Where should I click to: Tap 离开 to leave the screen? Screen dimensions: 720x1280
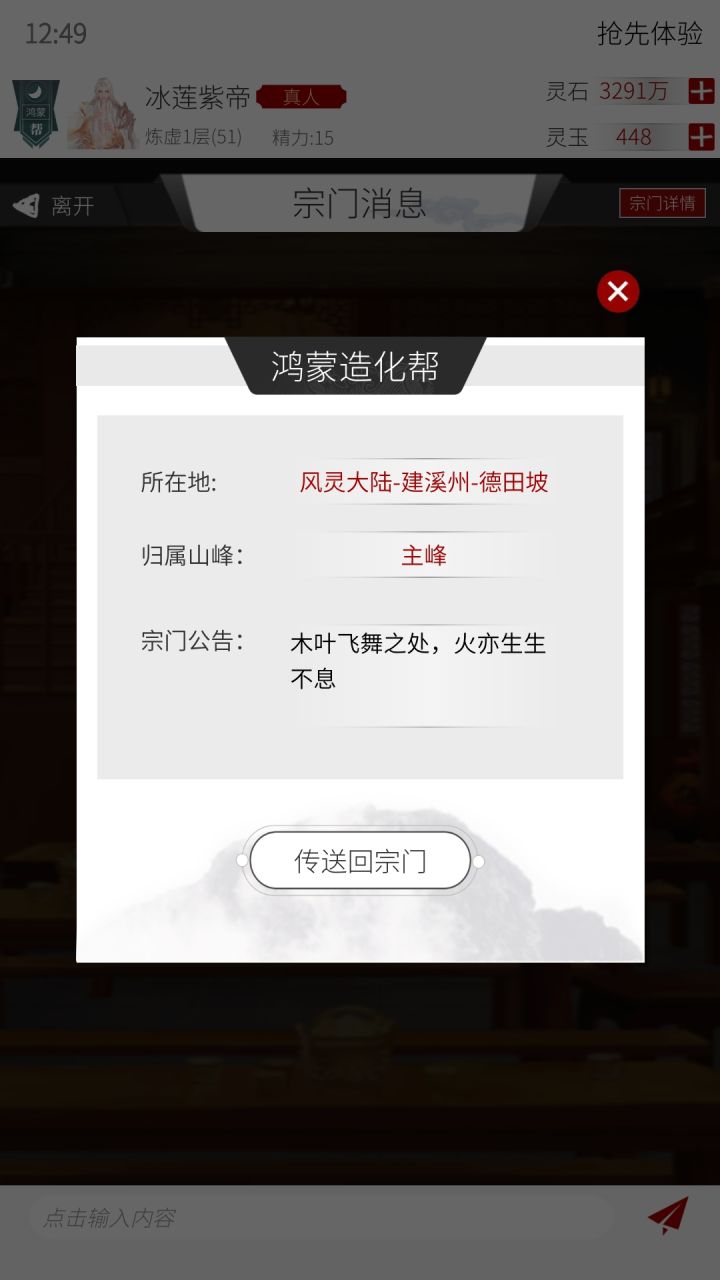(x=73, y=204)
